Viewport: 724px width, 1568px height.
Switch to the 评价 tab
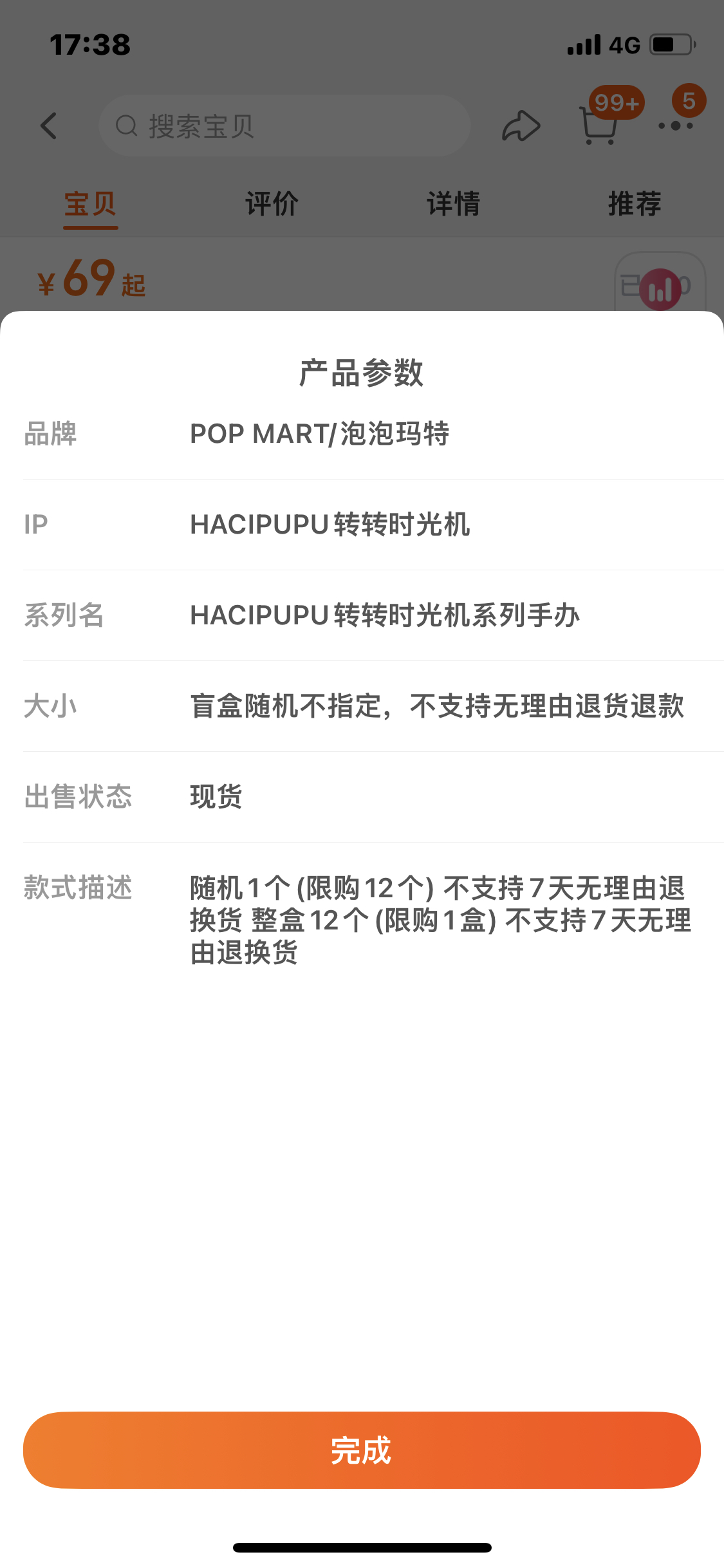click(x=272, y=204)
